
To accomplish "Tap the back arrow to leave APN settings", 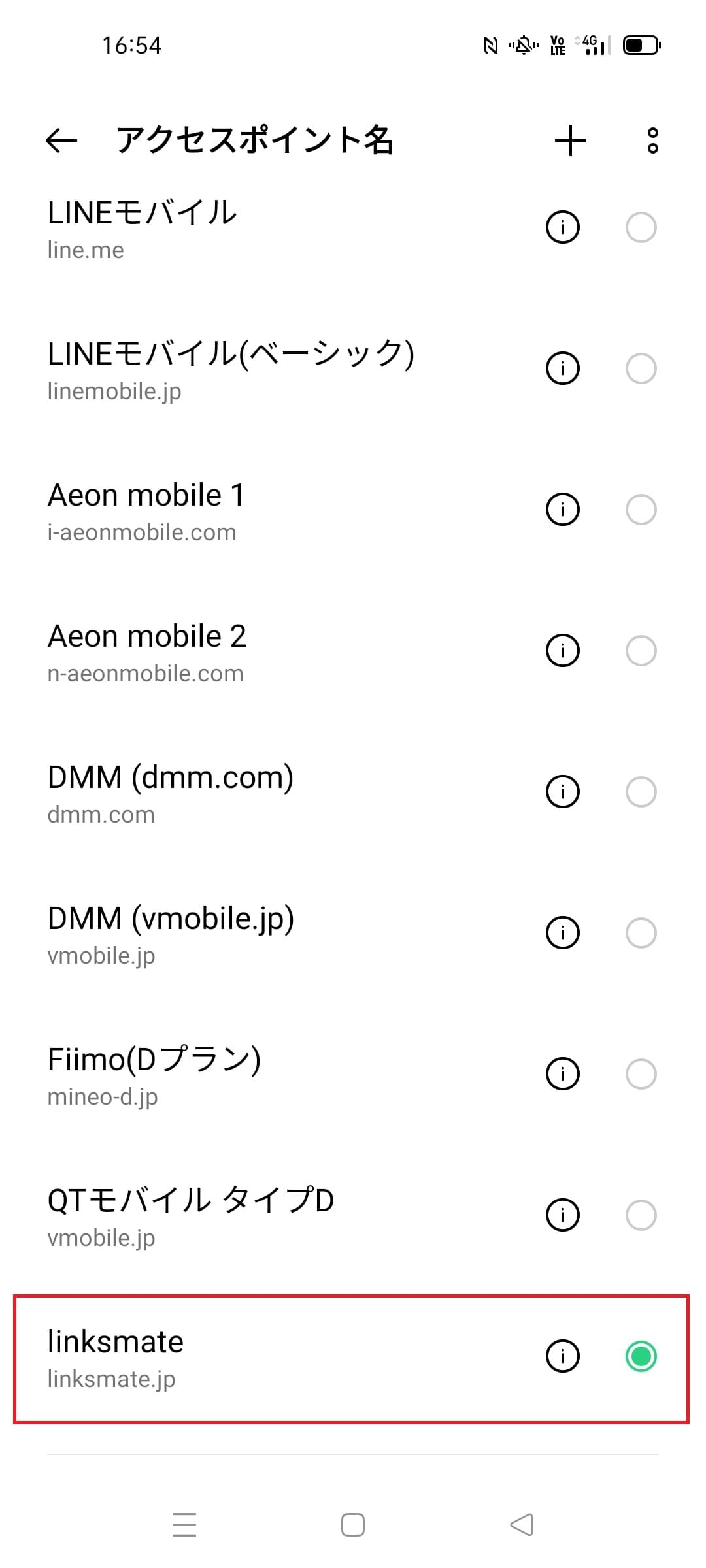I will point(61,140).
